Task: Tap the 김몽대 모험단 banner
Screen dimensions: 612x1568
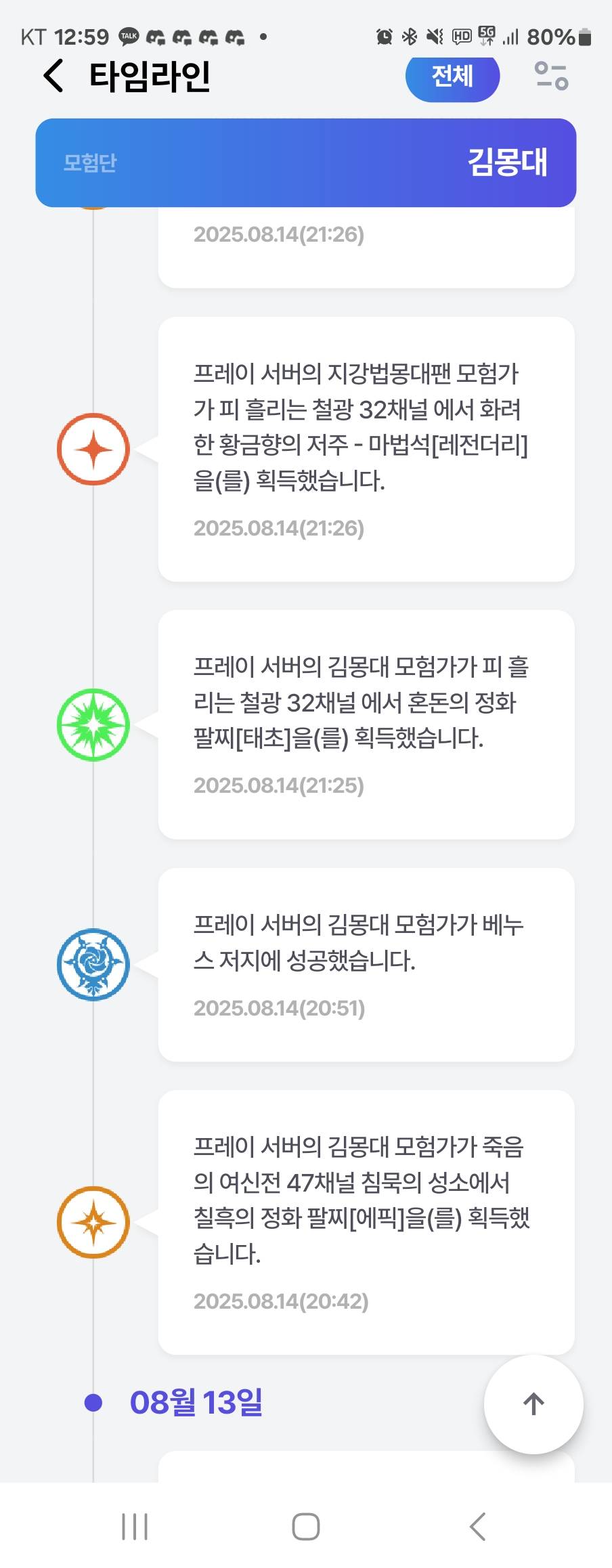Action: [306, 162]
